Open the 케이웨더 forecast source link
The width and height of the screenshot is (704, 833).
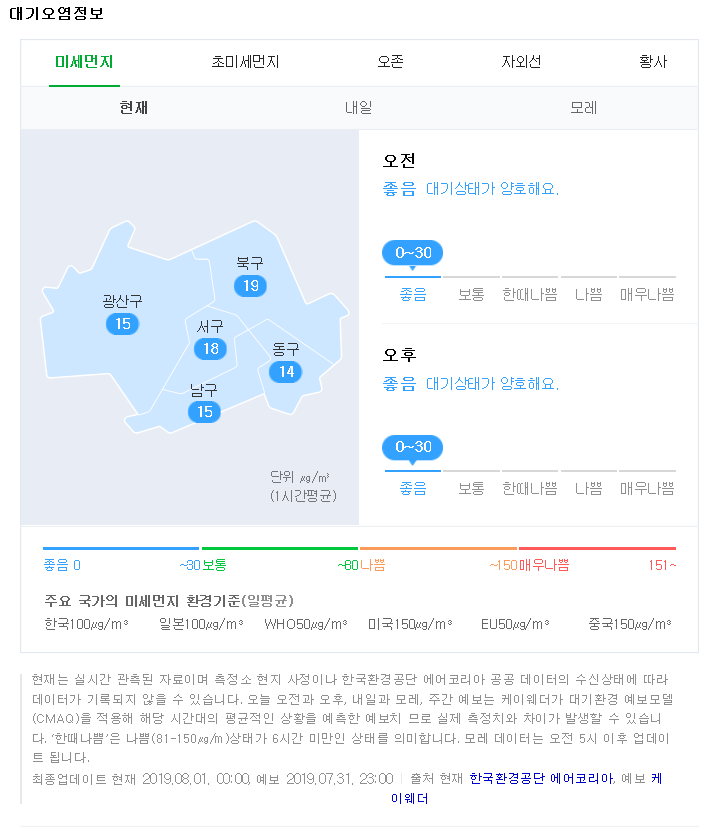(410, 798)
